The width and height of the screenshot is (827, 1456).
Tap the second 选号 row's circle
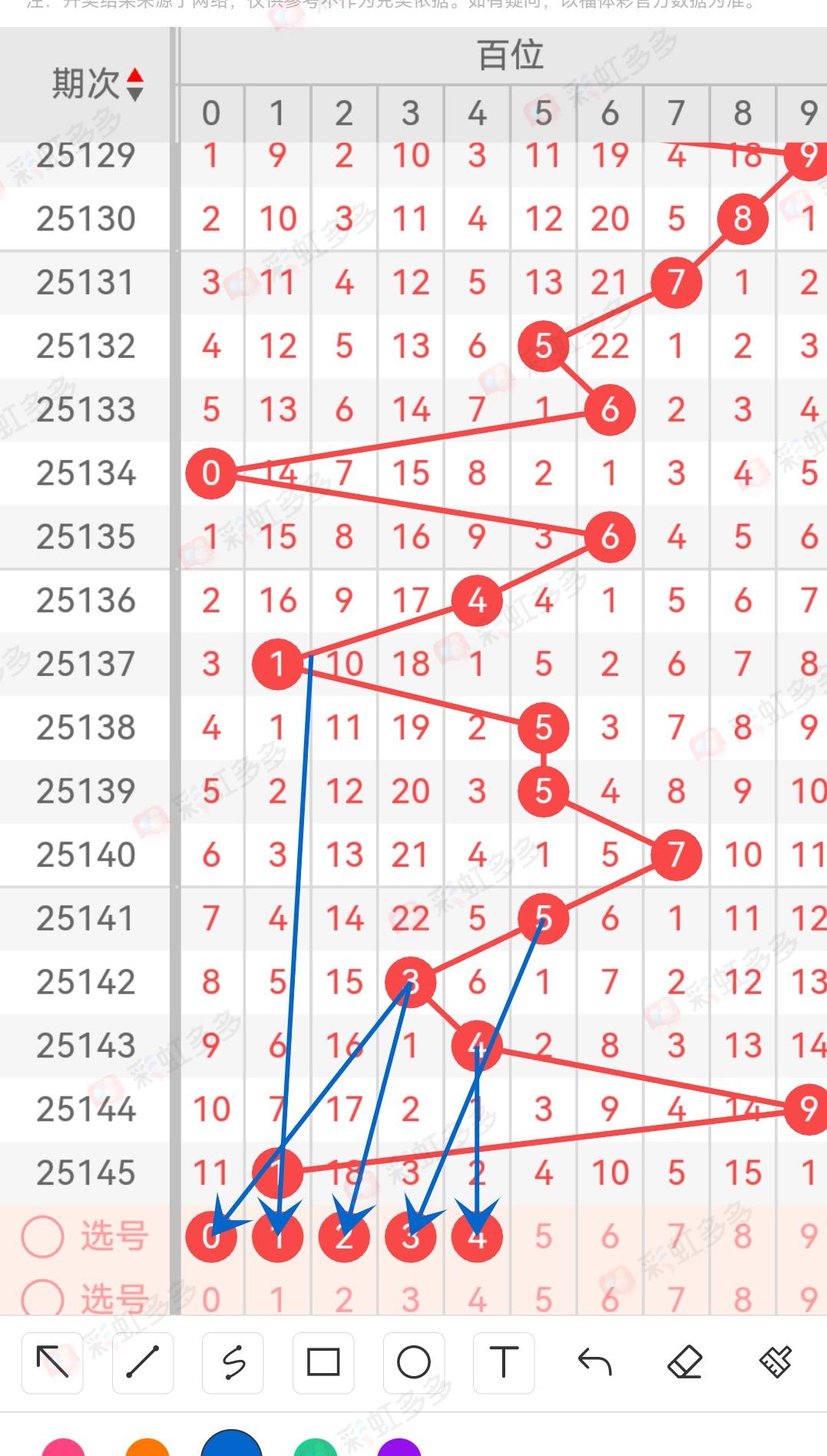coord(42,1298)
